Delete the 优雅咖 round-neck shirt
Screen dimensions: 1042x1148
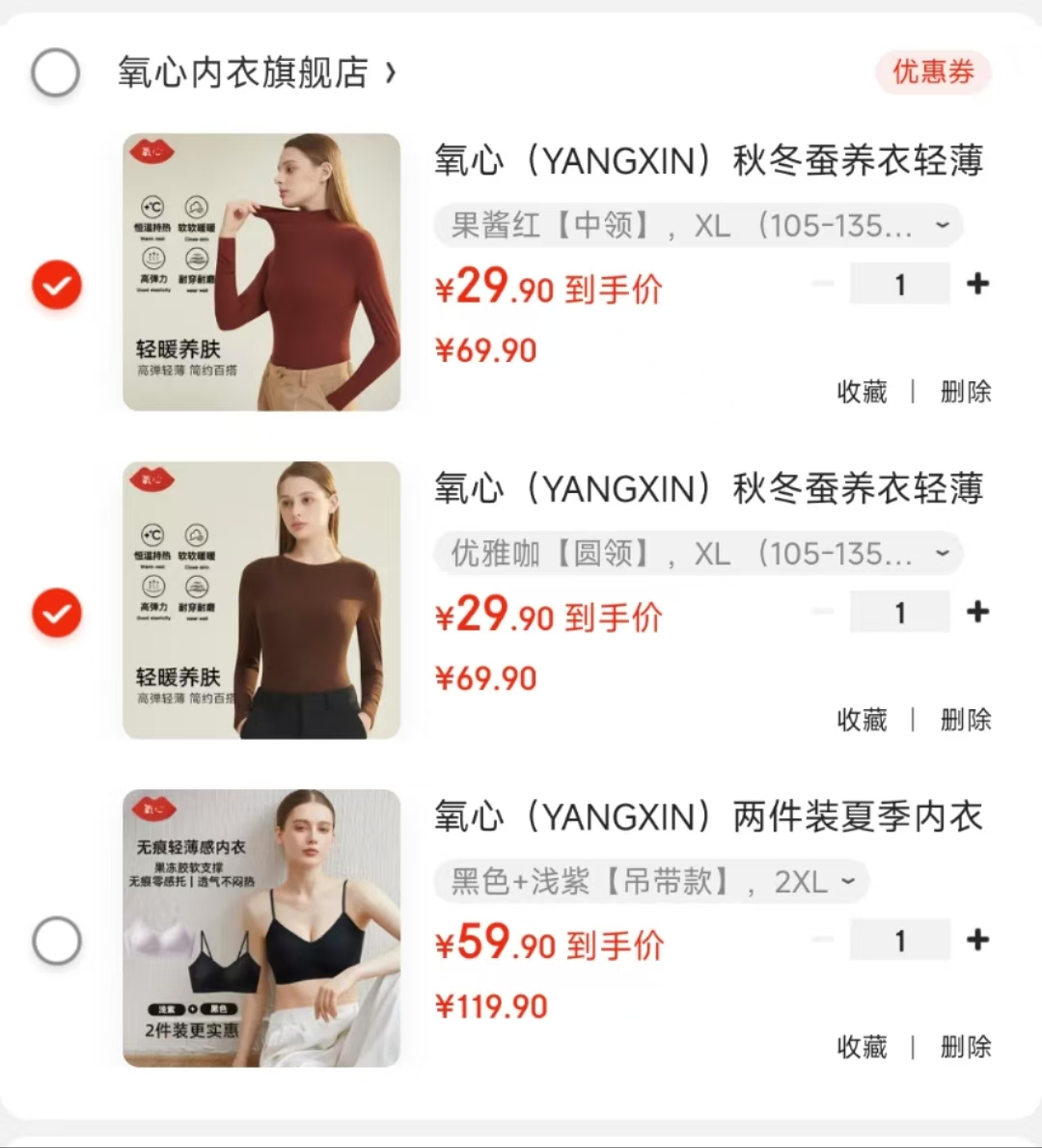[966, 721]
